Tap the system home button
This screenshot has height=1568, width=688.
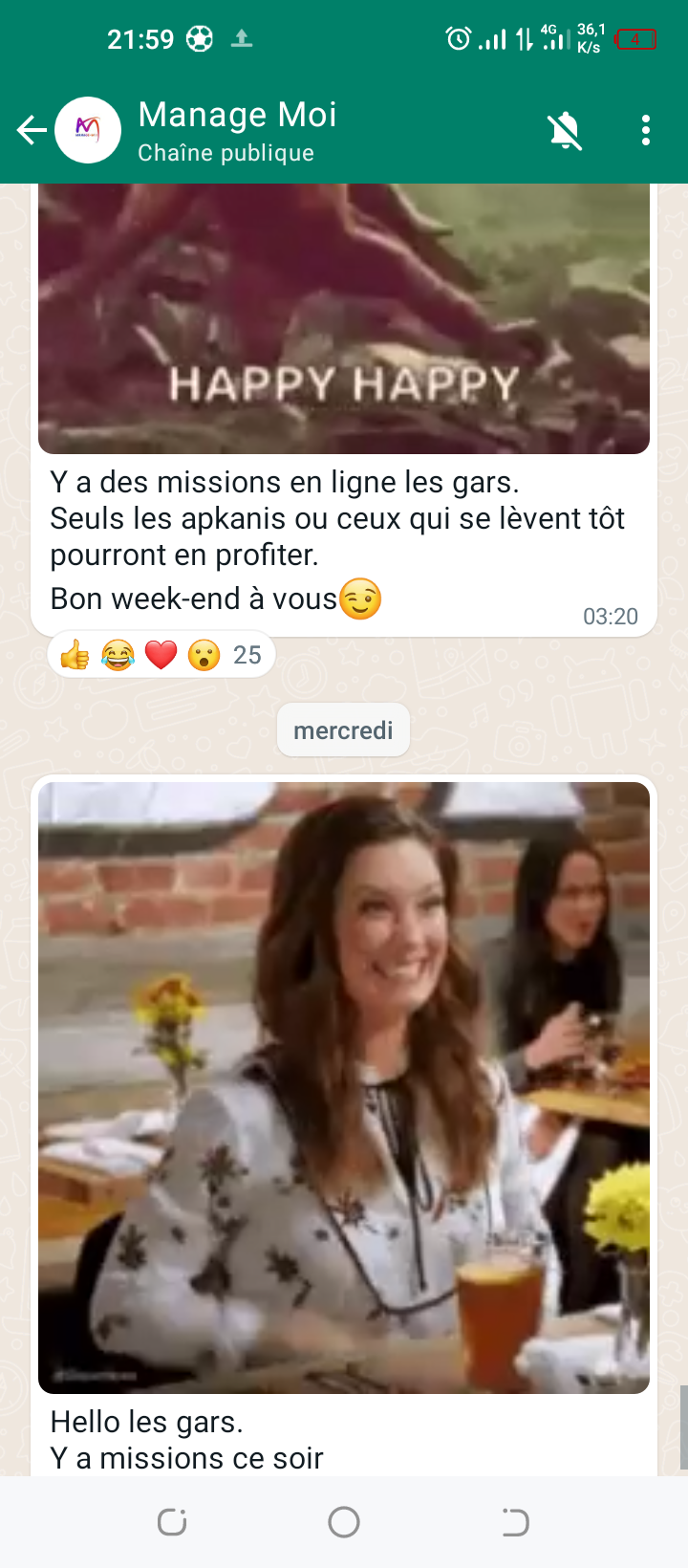click(x=344, y=1522)
